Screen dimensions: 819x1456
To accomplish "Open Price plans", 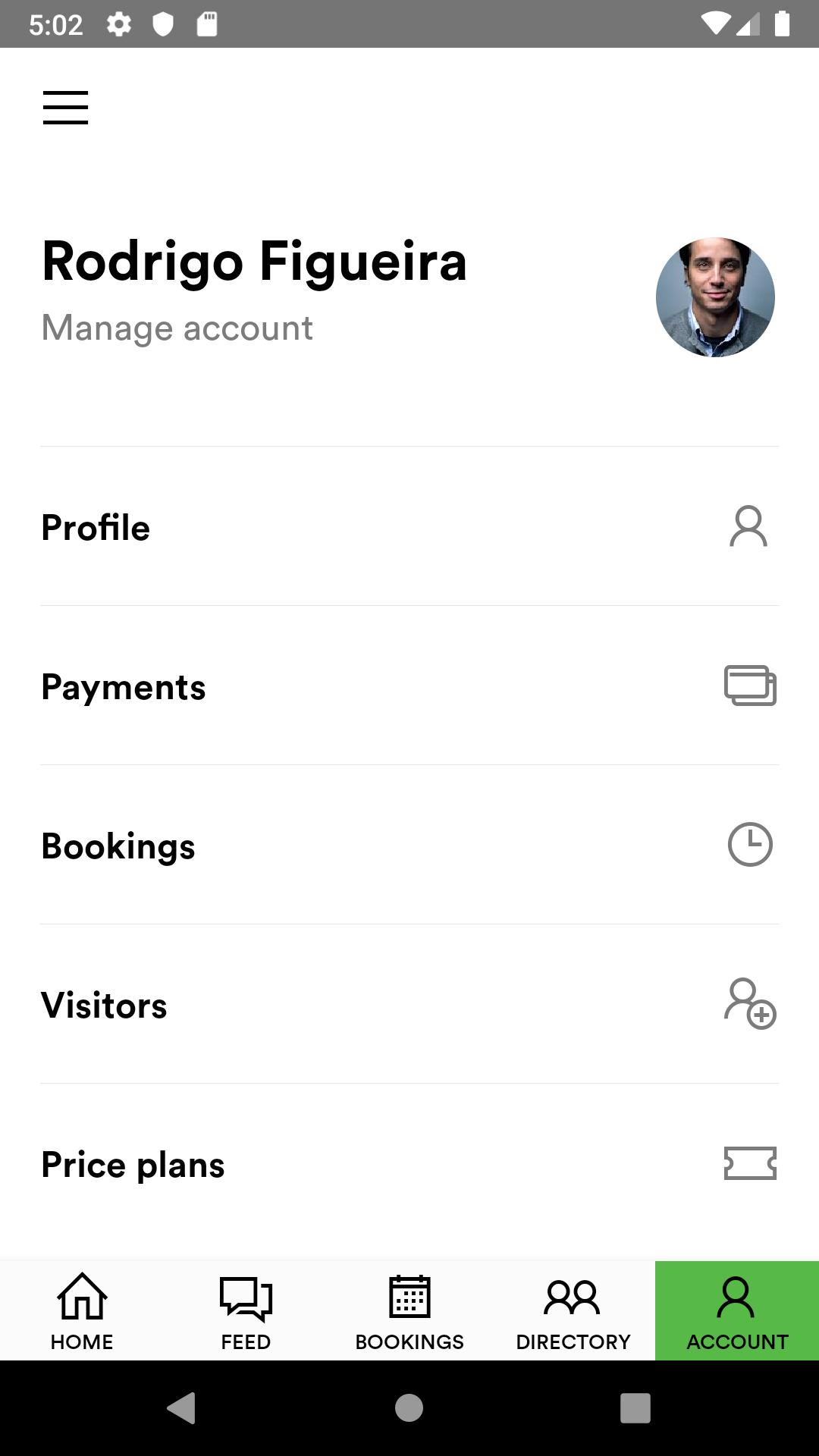I will (x=409, y=1164).
